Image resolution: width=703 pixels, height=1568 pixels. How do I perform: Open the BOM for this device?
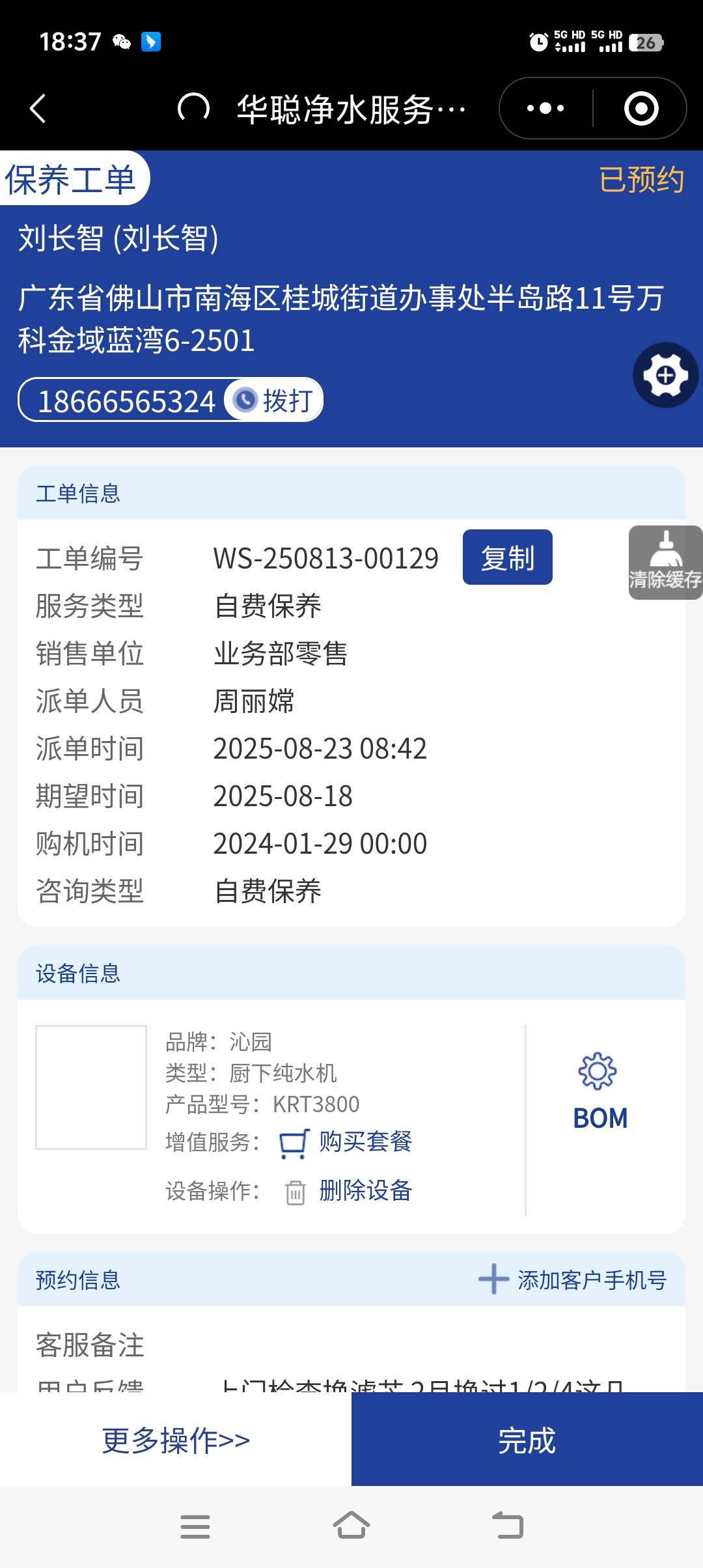pyautogui.click(x=600, y=1091)
